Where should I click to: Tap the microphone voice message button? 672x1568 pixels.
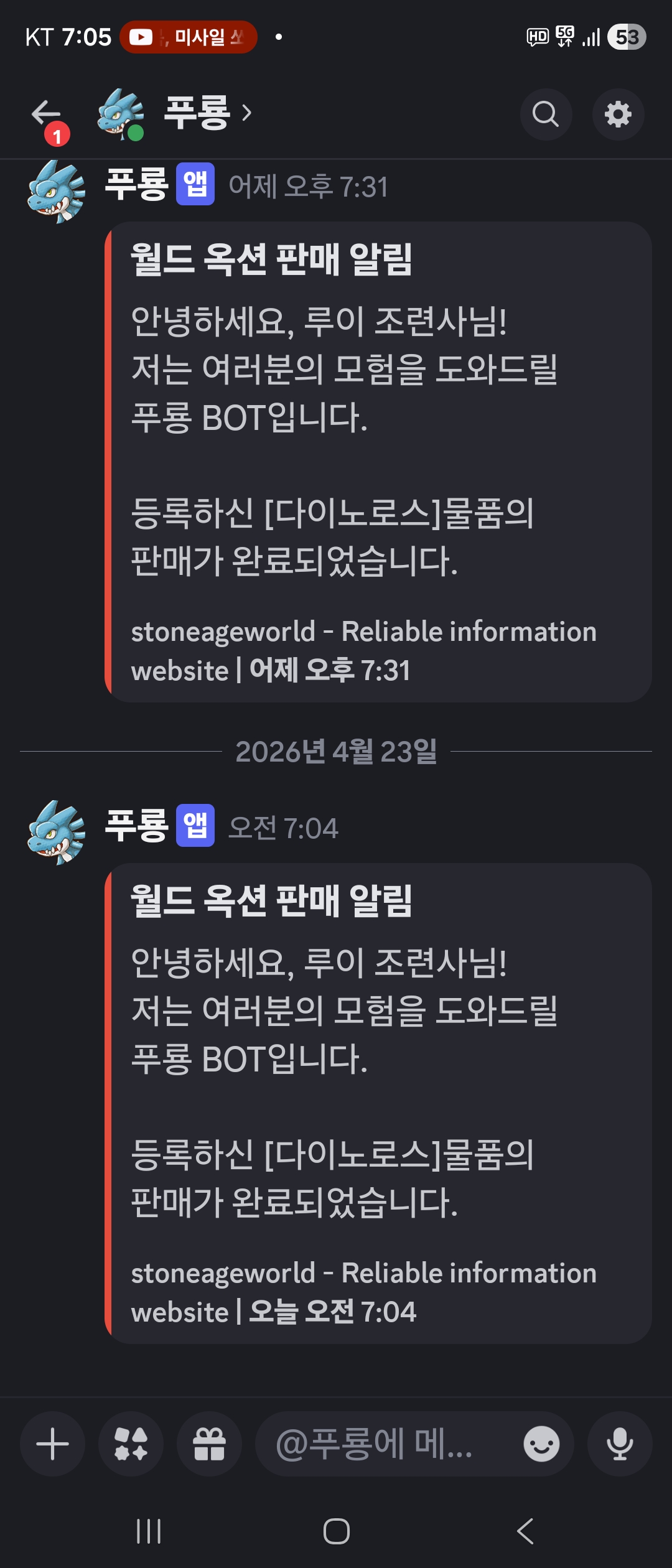(x=620, y=1444)
